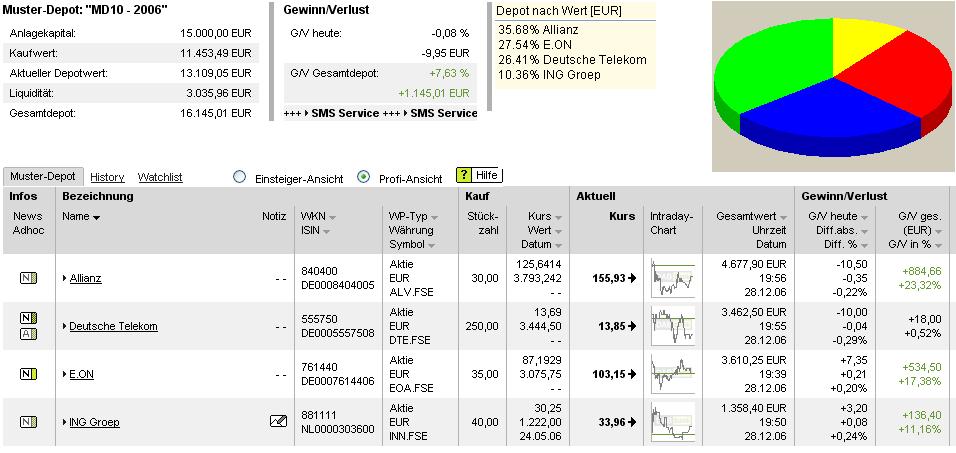View details for E.ON
The width and height of the screenshot is (956, 453).
[82, 374]
